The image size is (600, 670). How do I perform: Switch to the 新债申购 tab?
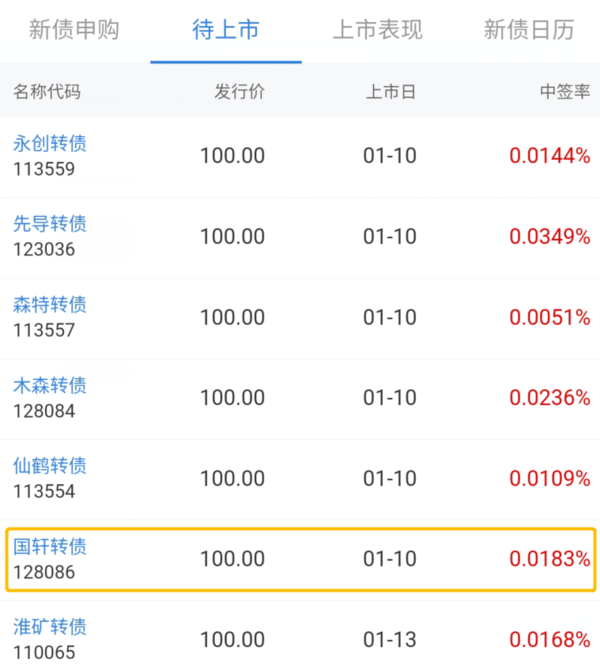[x=74, y=30]
